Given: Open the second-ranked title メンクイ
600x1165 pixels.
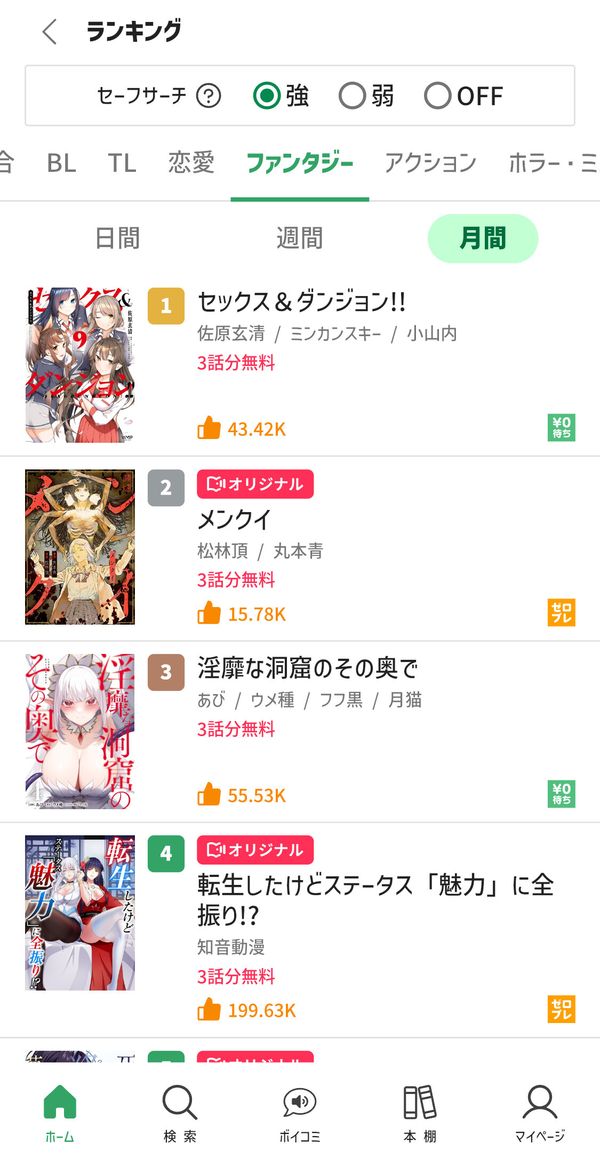Looking at the screenshot, I should pyautogui.click(x=300, y=548).
